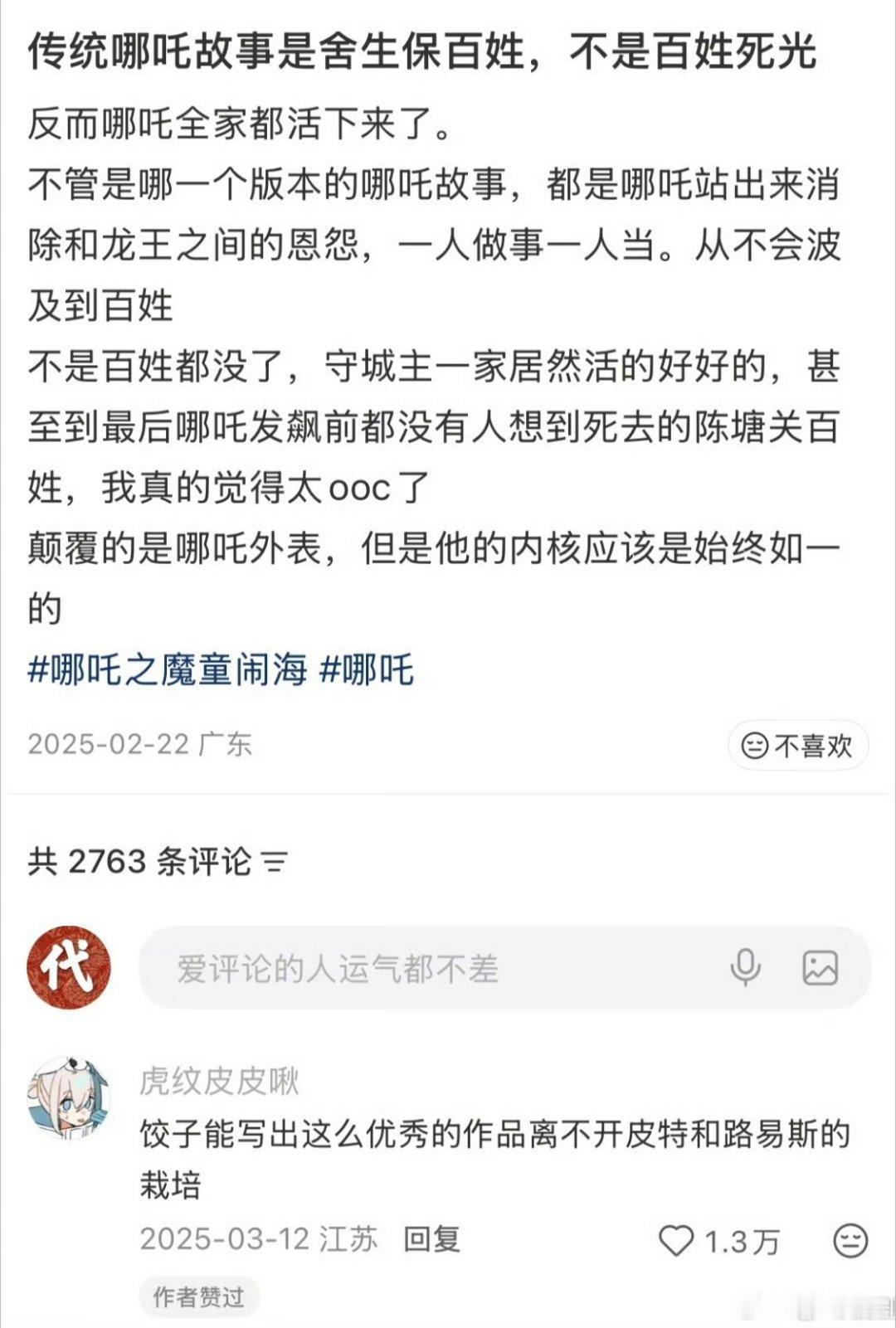Screen dimensions: 896x1328
Task: Toggle the 不喜欢 dislike state on the post
Action: pos(796,745)
